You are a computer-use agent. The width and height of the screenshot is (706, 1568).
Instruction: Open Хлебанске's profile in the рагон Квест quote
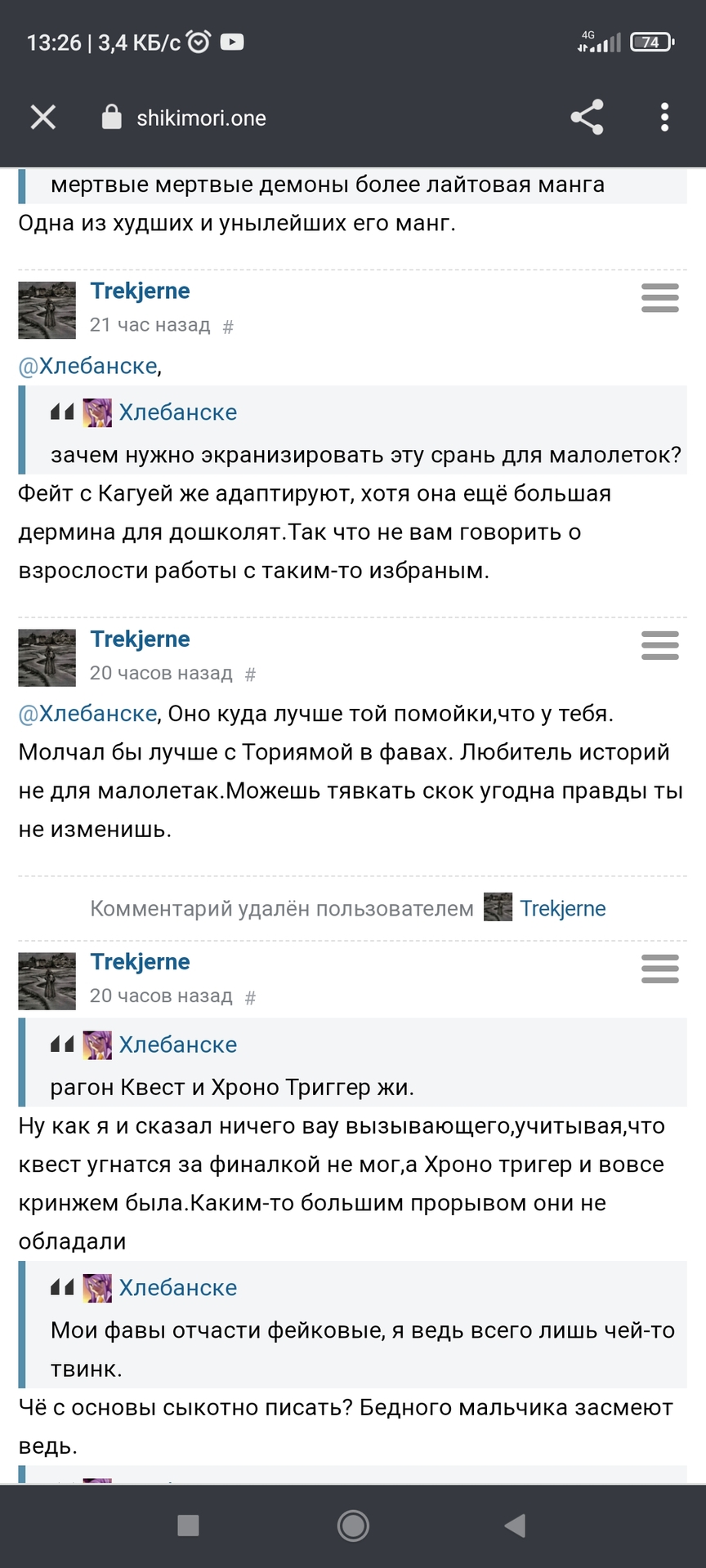177,1045
